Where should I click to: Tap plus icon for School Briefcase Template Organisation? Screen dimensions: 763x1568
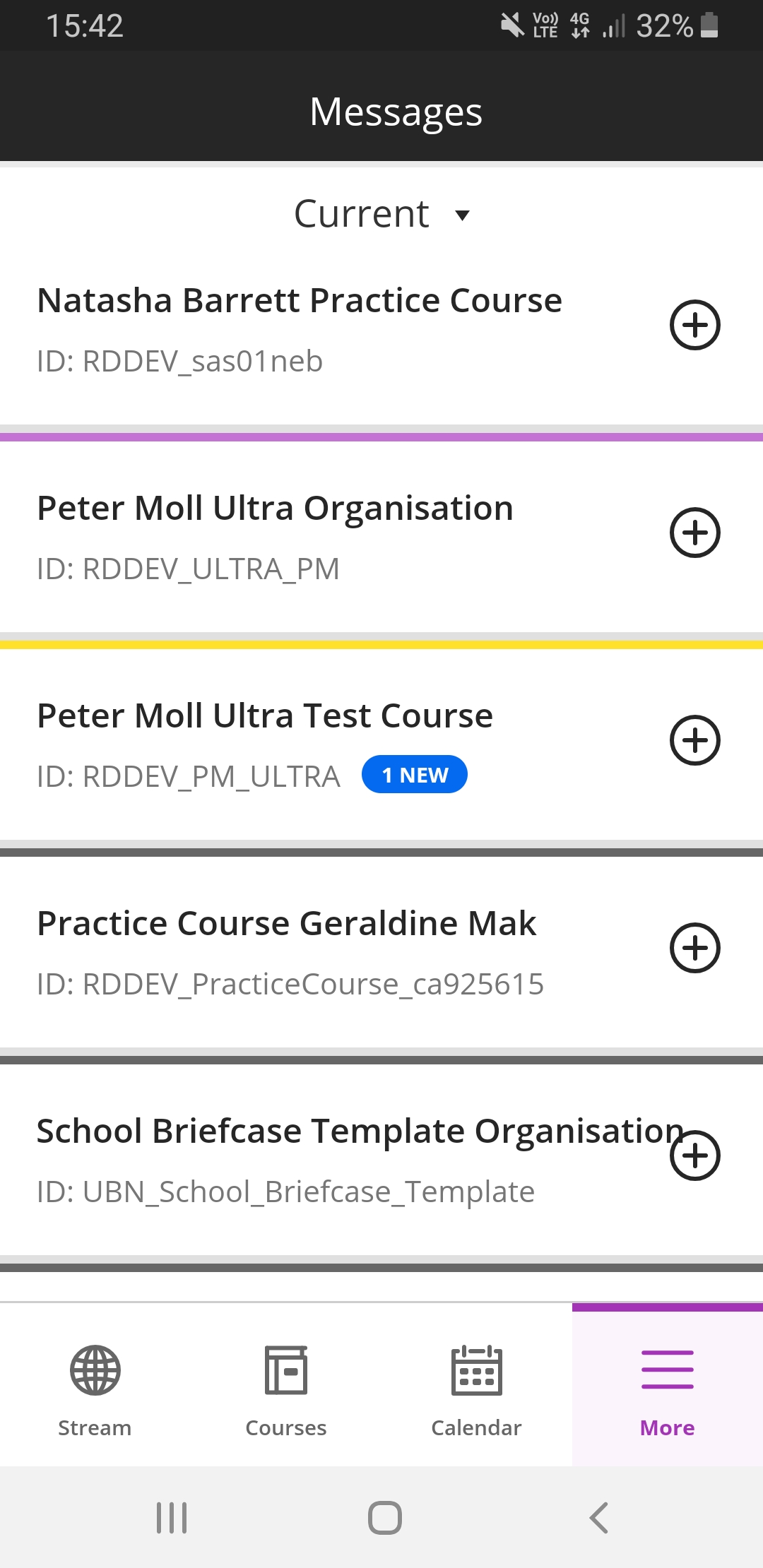(695, 1156)
